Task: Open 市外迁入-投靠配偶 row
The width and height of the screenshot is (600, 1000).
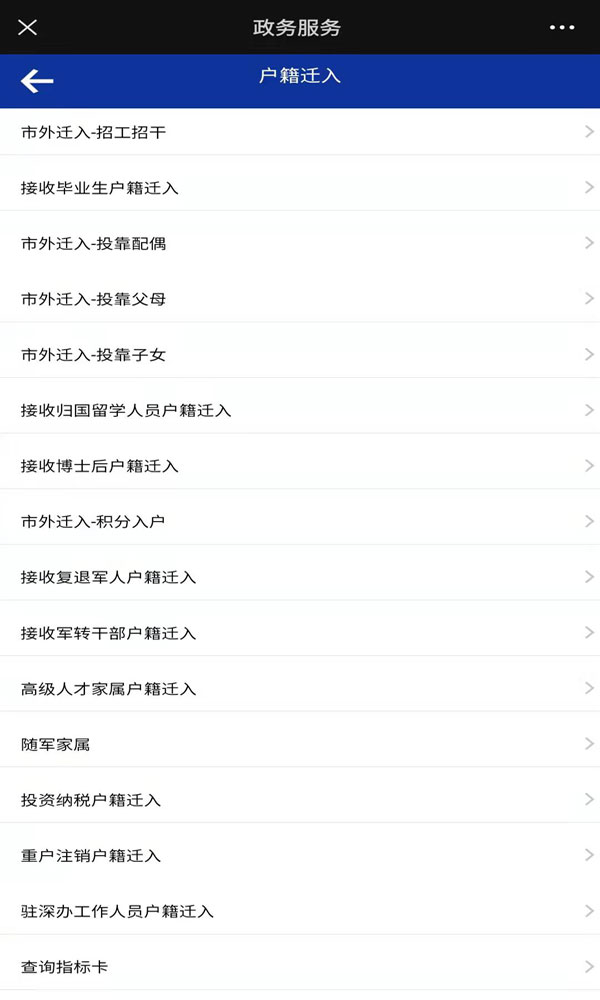Action: (x=300, y=243)
